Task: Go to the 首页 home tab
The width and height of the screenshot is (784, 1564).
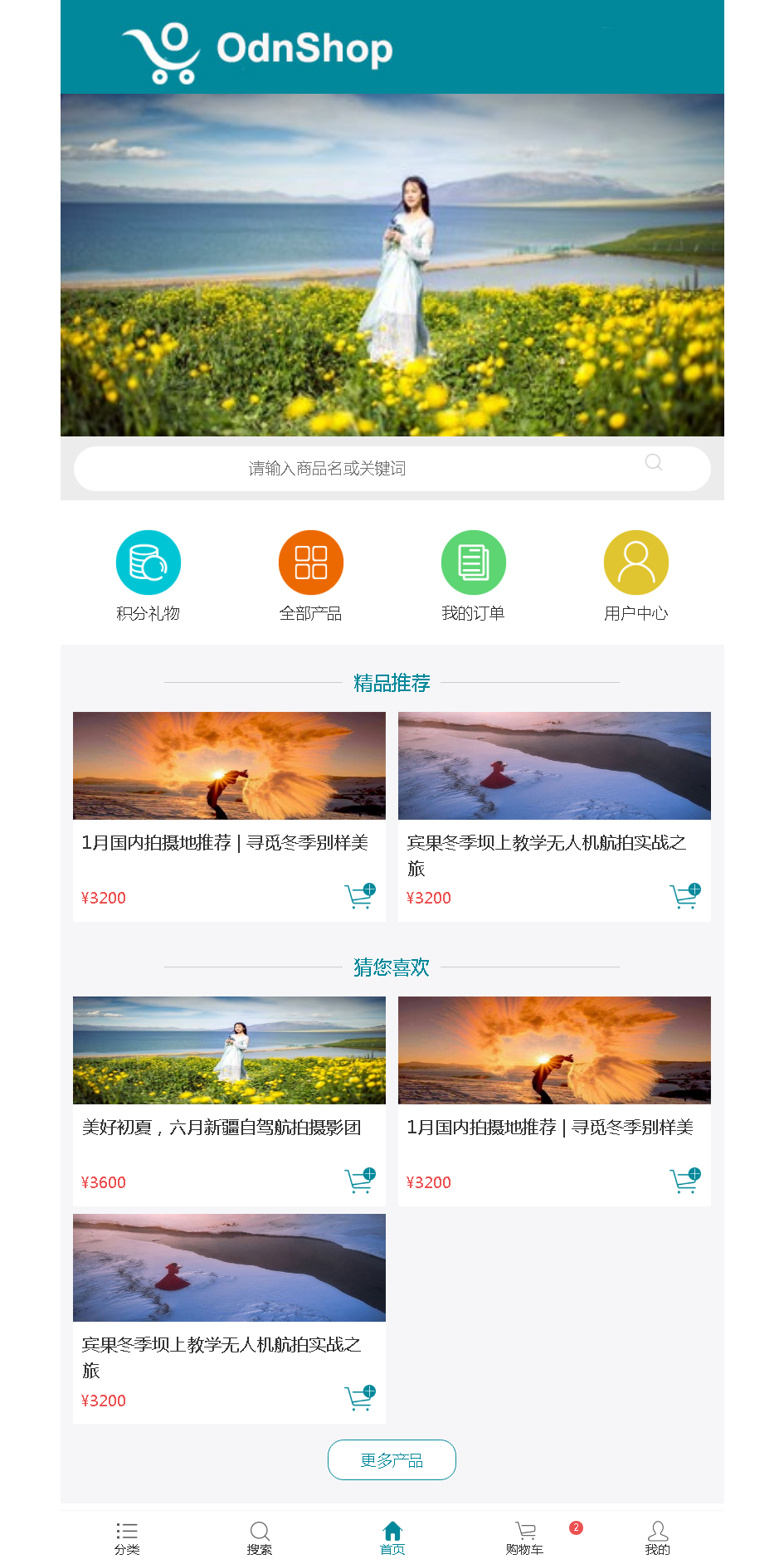Action: tap(392, 1537)
